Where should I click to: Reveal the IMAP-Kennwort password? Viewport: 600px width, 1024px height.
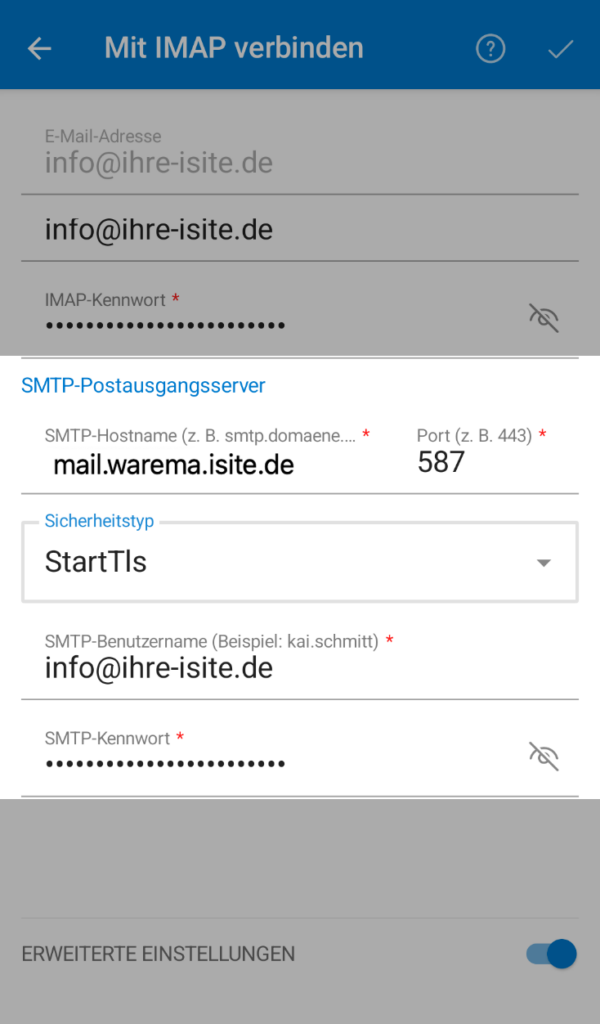click(543, 318)
